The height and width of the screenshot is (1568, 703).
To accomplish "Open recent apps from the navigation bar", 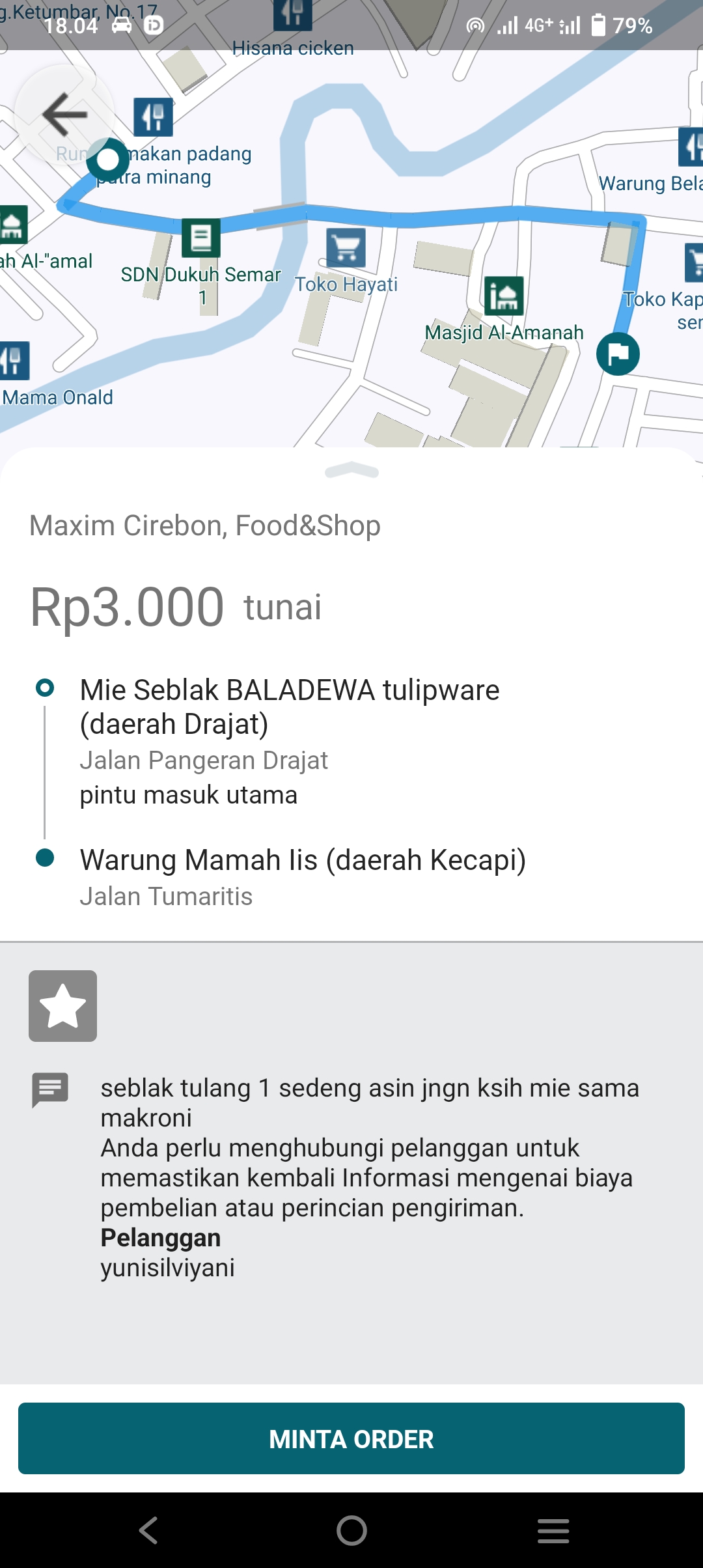I will pos(553,1530).
